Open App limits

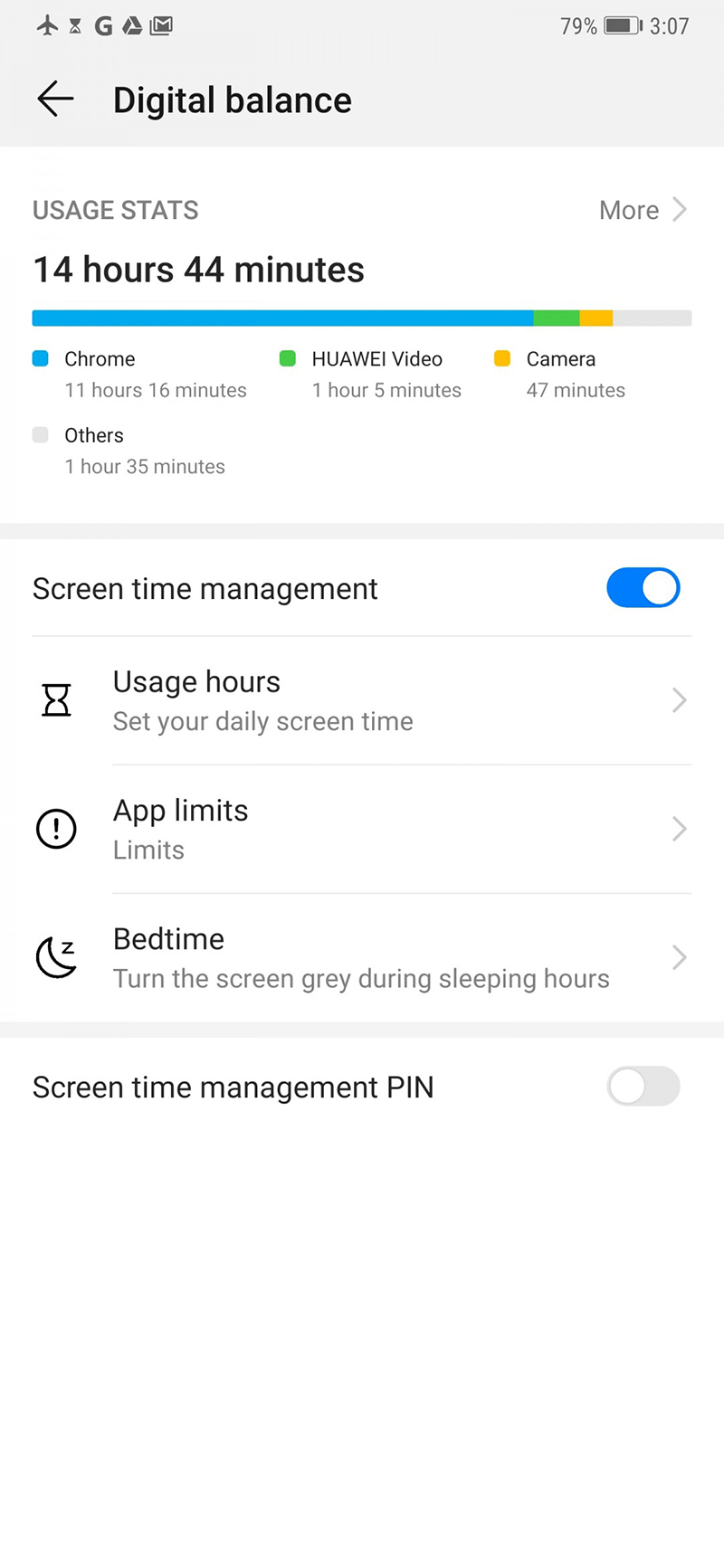tap(362, 829)
